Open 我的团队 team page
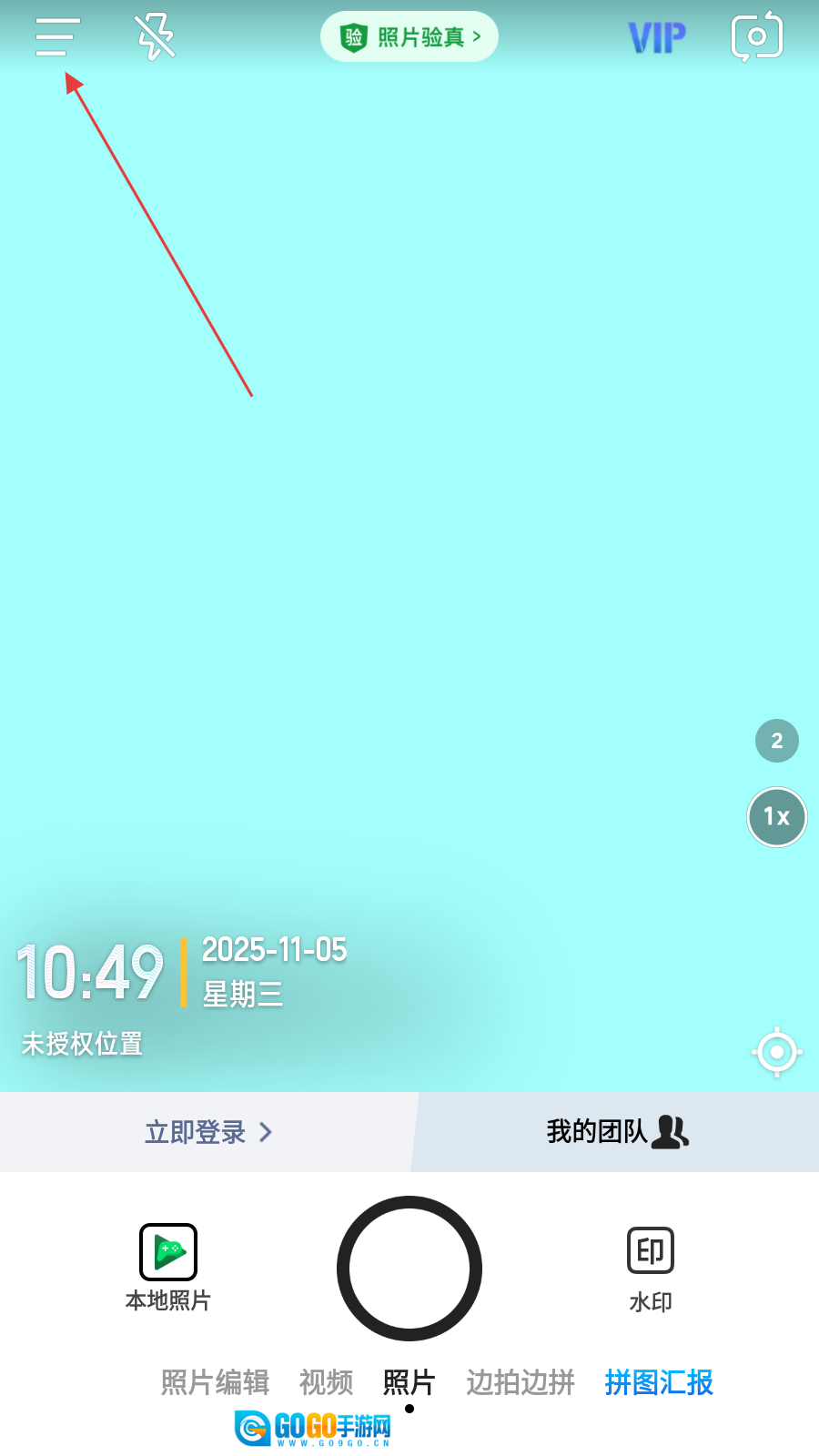 (x=617, y=1132)
